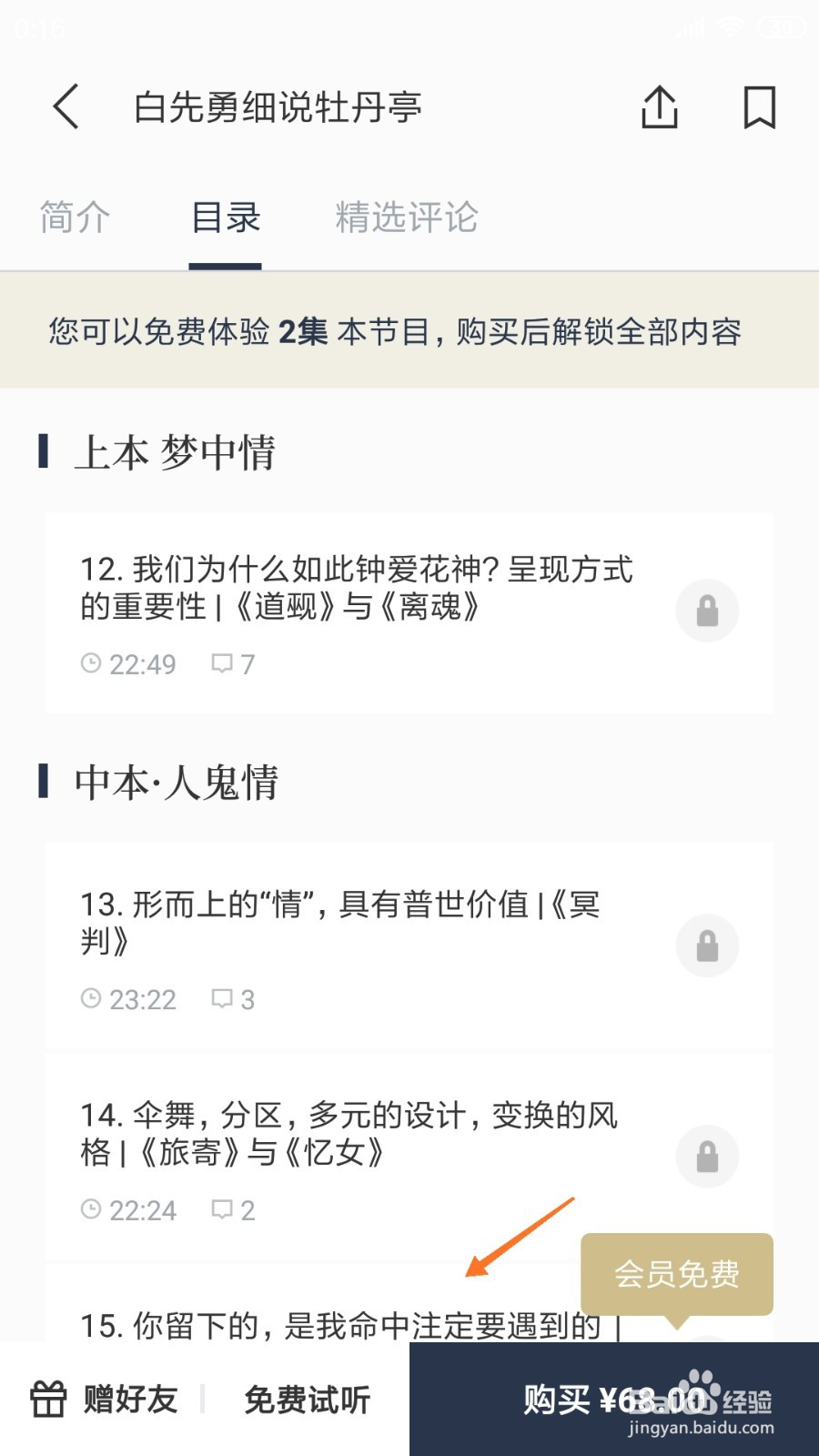Viewport: 819px width, 1456px height.
Task: Tap the gift icon next to 赠好友
Action: (x=47, y=1398)
